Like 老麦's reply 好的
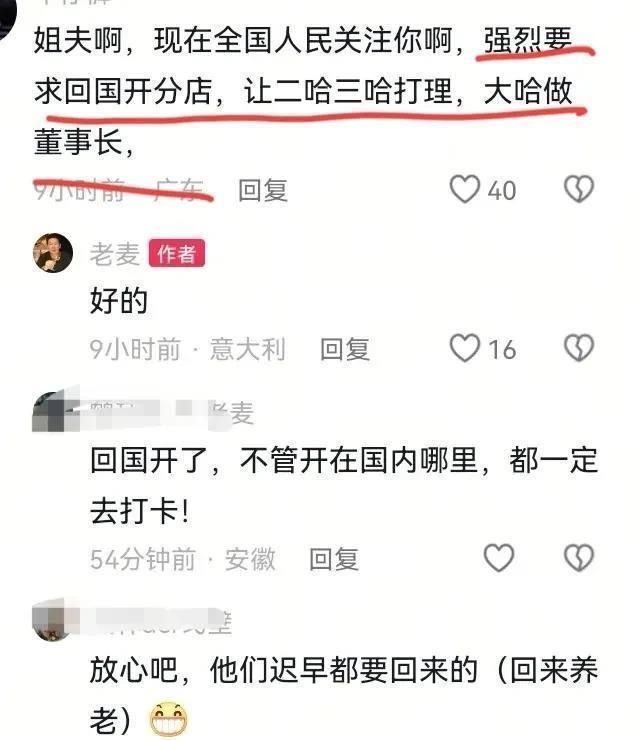This screenshot has height=740, width=633. [465, 348]
